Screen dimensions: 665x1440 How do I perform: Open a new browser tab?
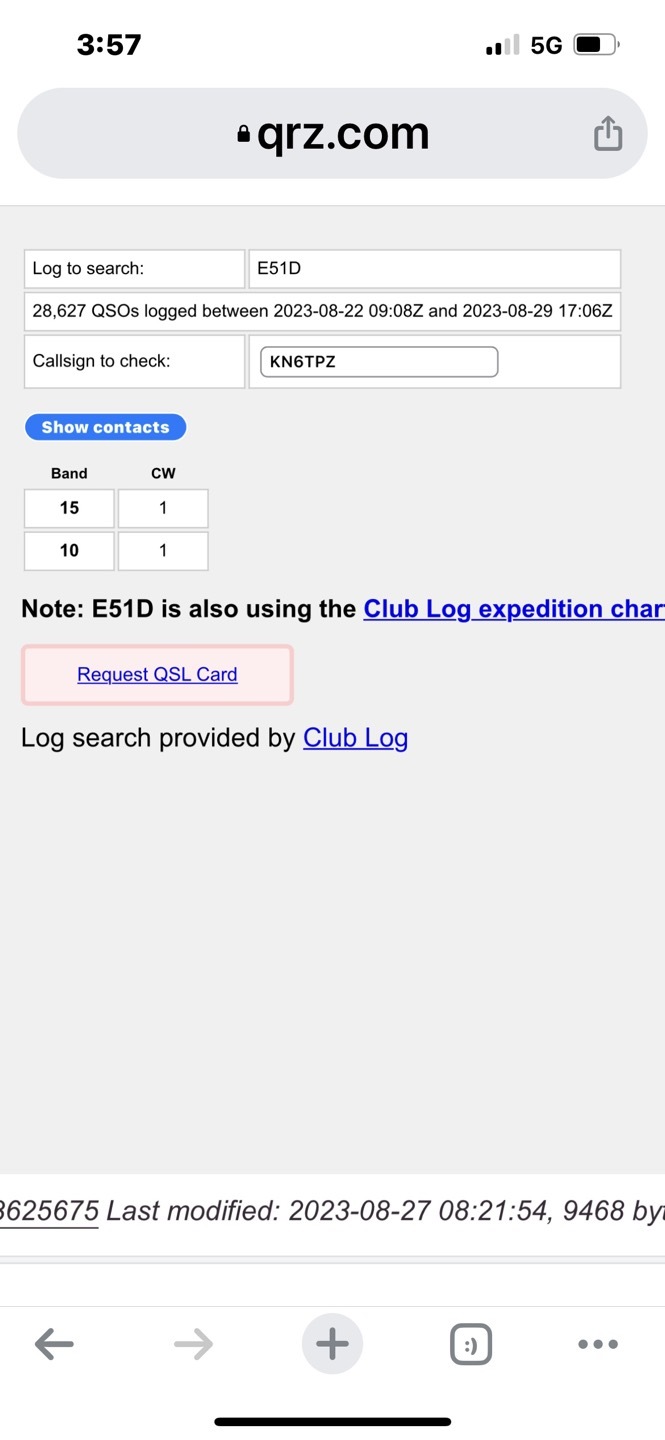pos(332,1344)
